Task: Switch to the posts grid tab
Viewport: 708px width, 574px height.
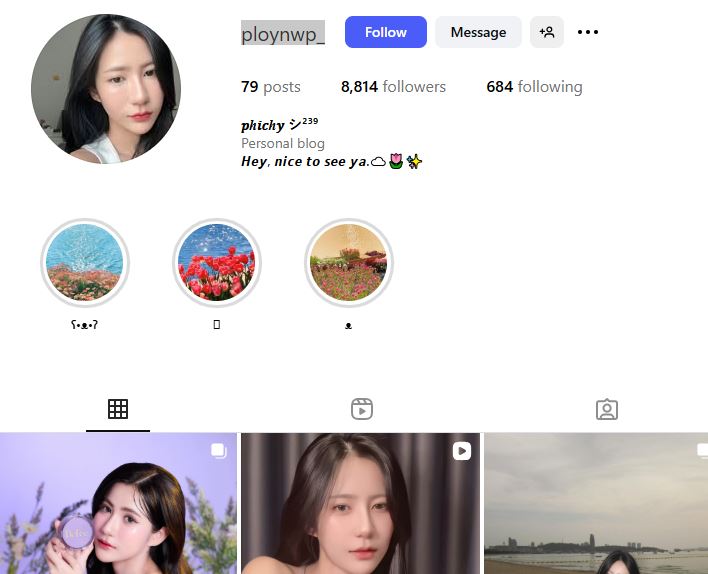Action: pyautogui.click(x=118, y=409)
